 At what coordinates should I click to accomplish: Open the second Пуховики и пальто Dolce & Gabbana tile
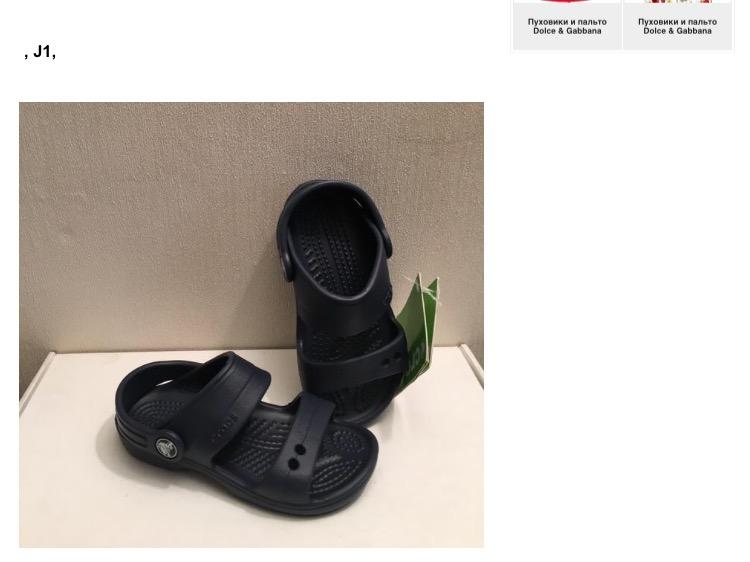pyautogui.click(x=677, y=25)
